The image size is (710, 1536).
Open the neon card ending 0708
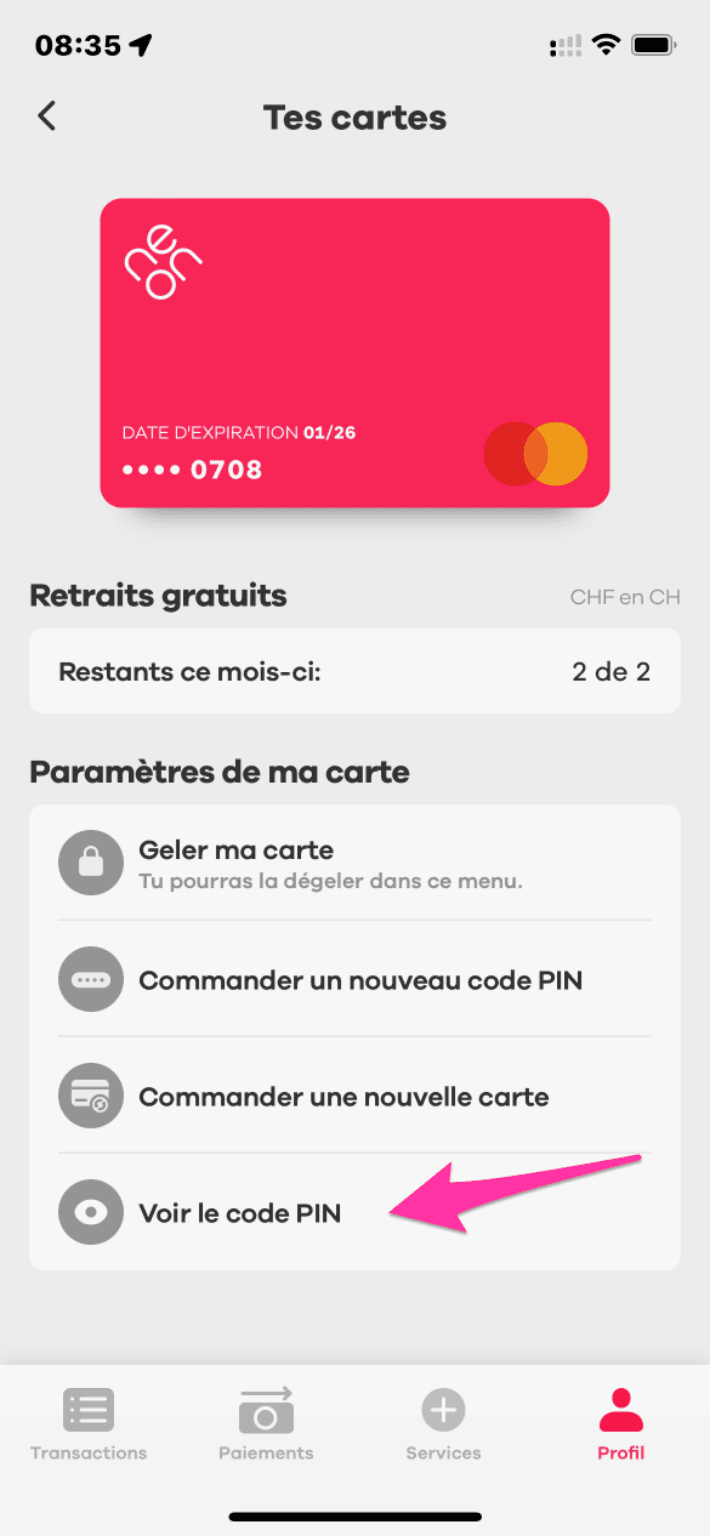354,352
